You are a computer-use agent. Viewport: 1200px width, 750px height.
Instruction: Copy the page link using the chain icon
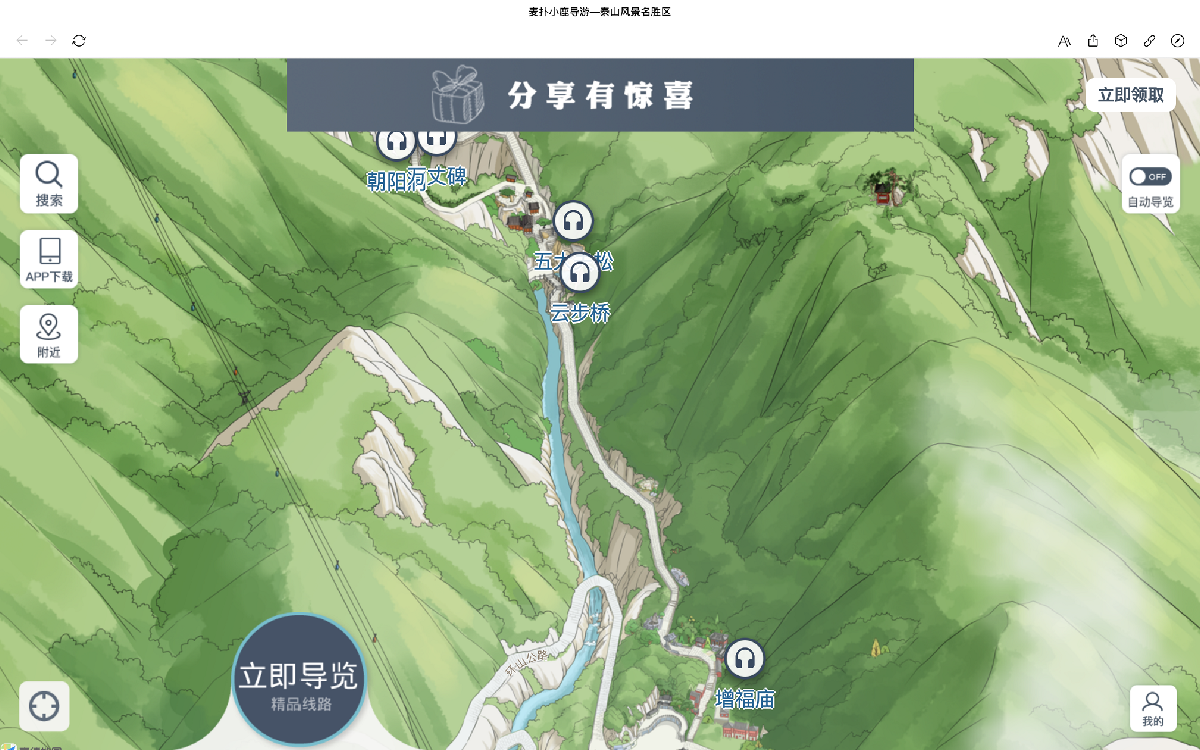[1149, 40]
